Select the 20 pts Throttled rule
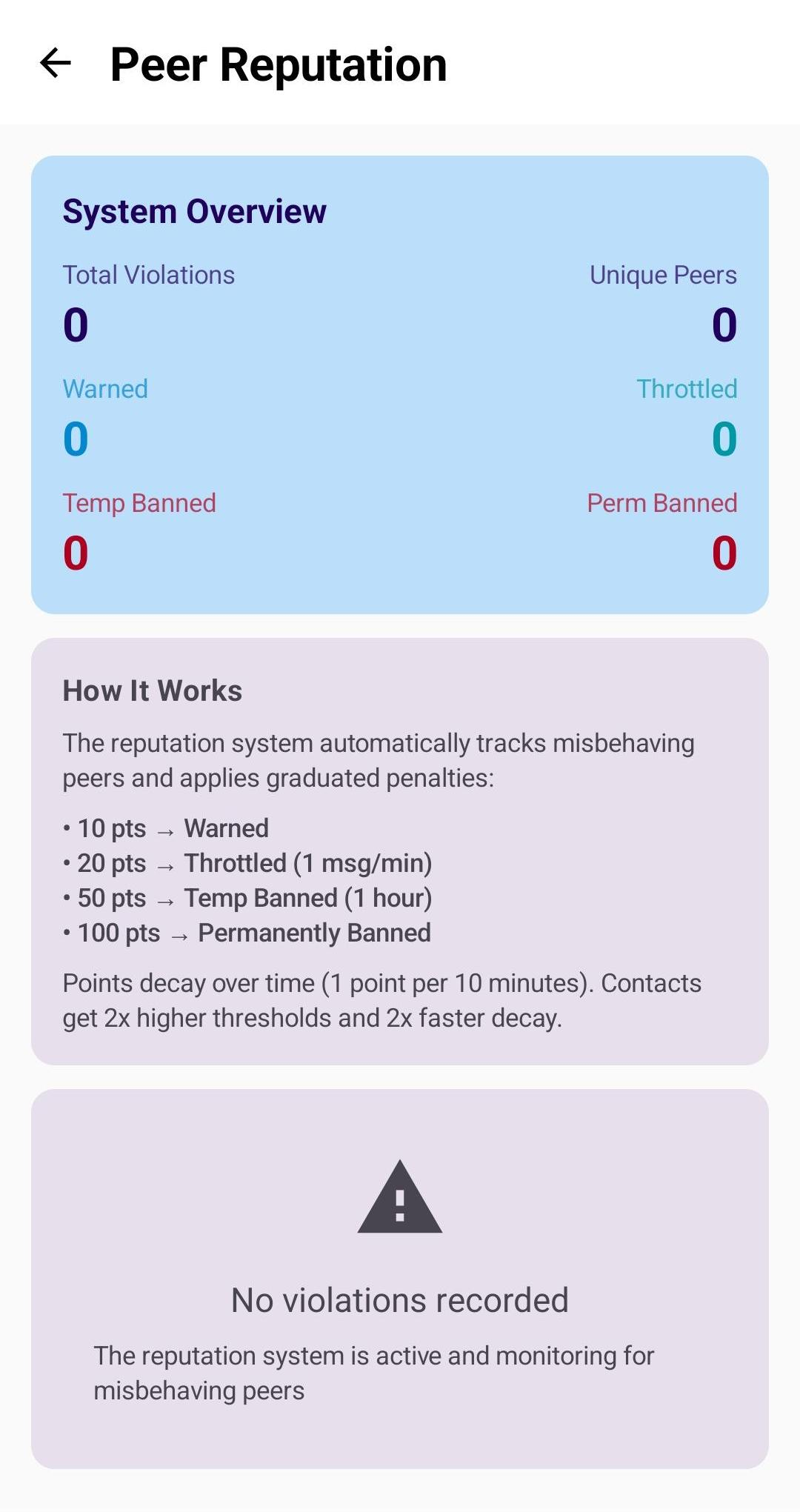Screen dimensions: 800x1512 click(x=248, y=863)
